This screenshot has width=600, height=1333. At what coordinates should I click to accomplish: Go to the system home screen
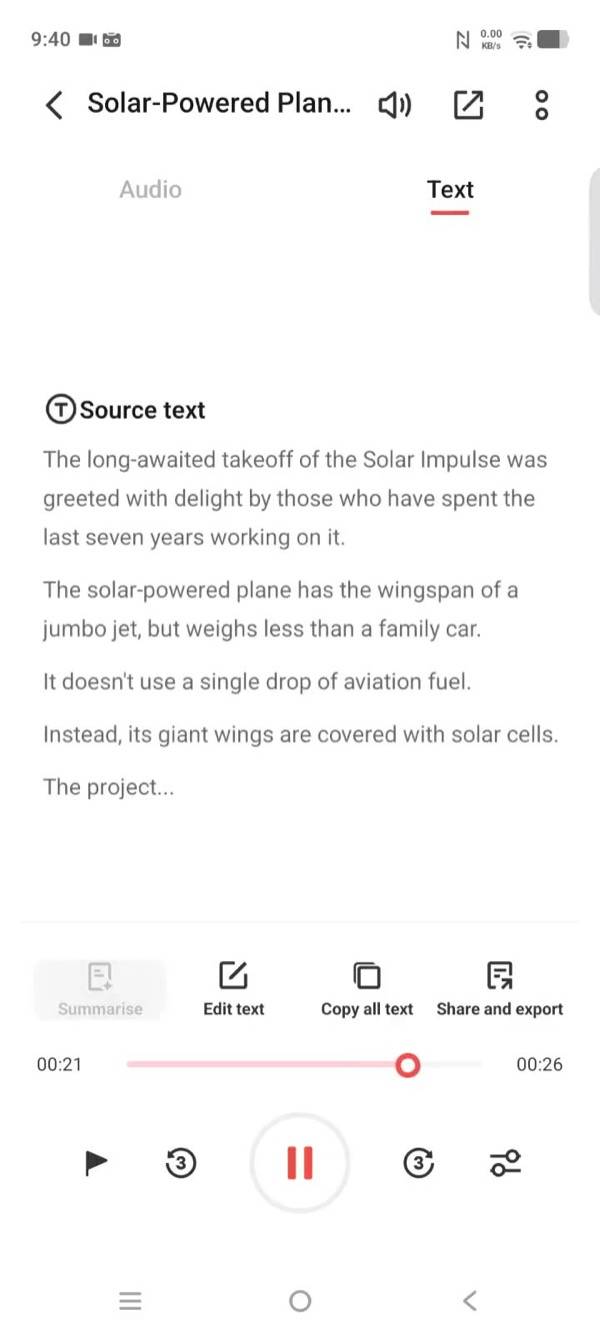300,1300
